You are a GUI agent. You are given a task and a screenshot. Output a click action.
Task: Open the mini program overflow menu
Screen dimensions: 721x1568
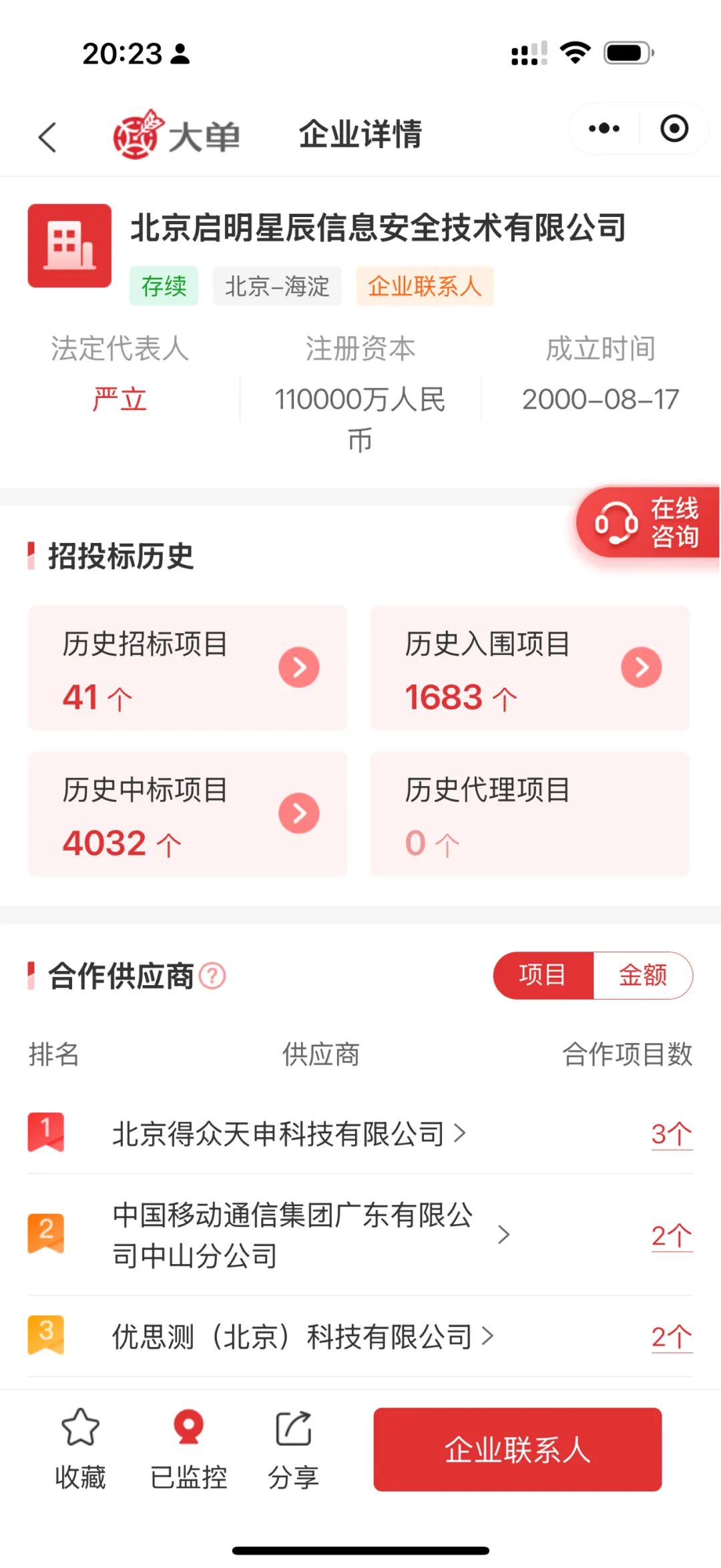click(604, 128)
